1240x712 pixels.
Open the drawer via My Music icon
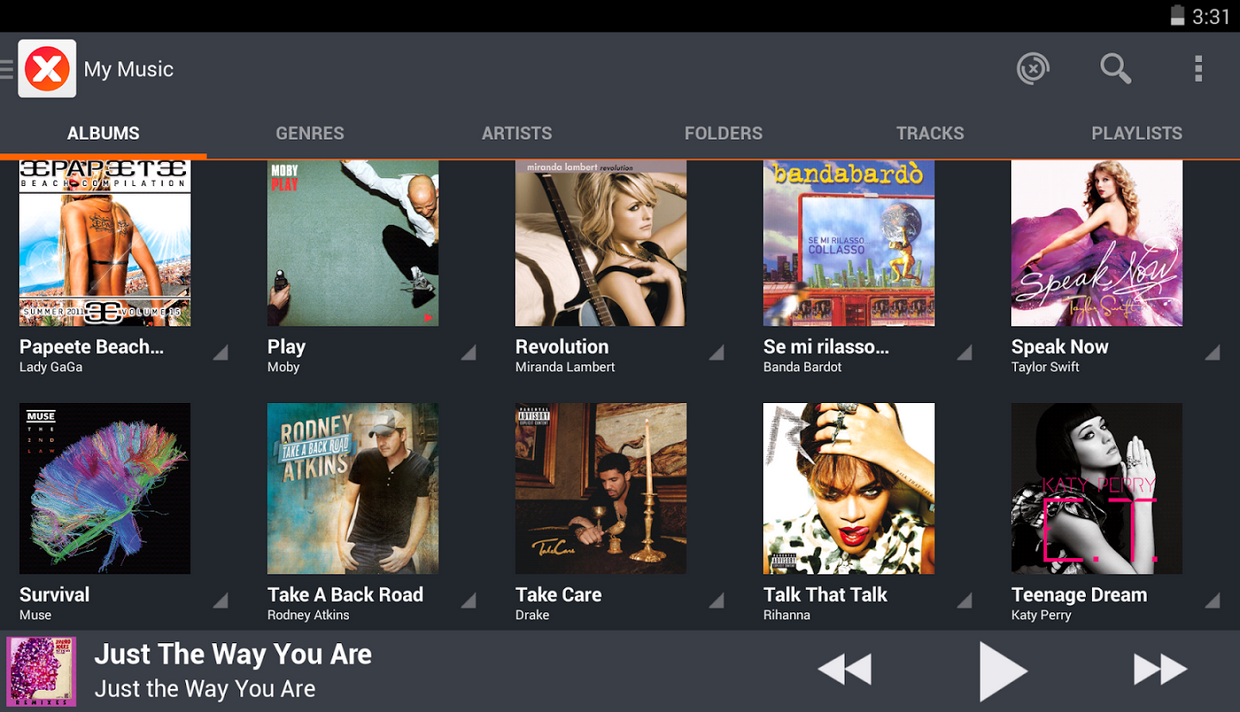tap(47, 69)
